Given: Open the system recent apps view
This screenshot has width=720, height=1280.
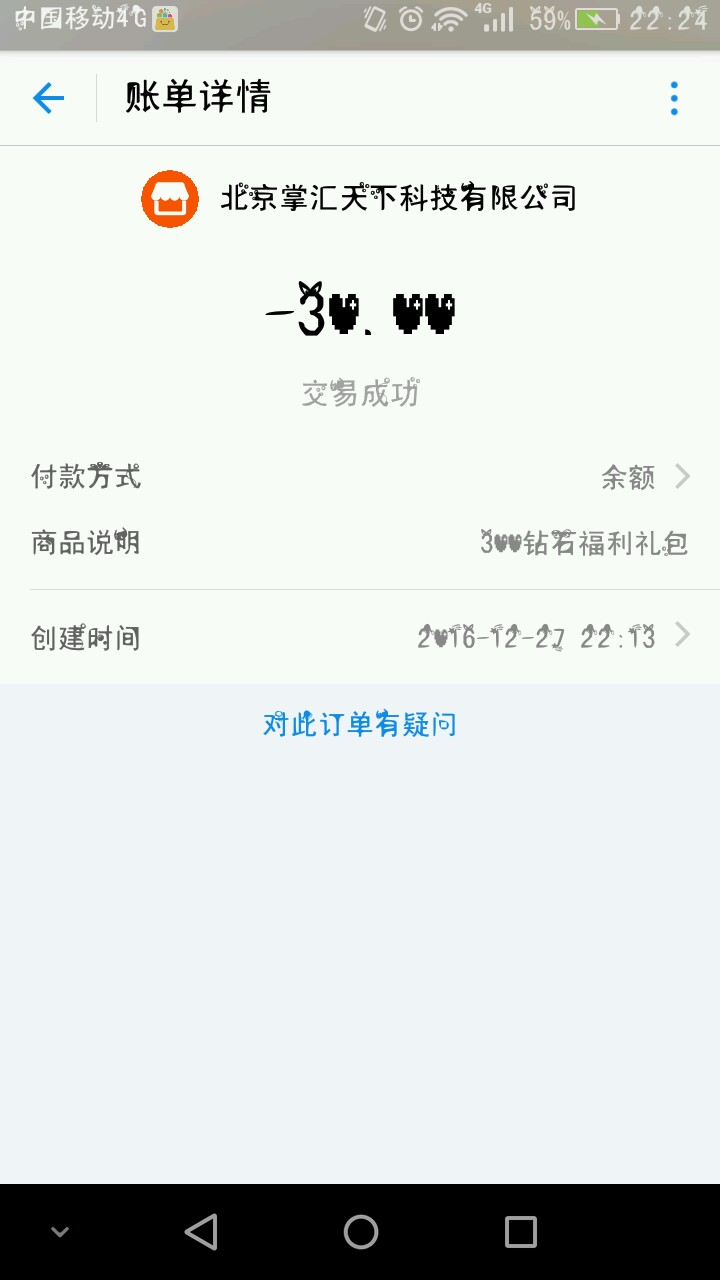Looking at the screenshot, I should point(520,1232).
